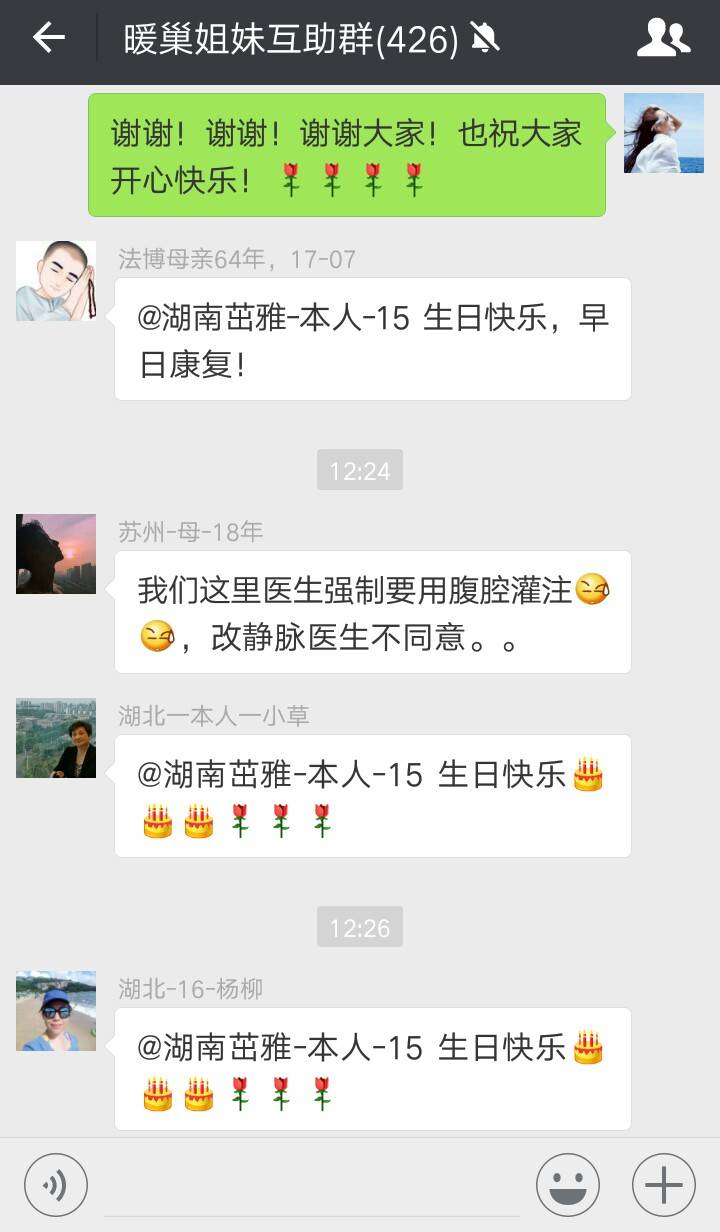This screenshot has height=1232, width=720.
Task: Open the group chat title 暖巢姐妹互助群
Action: 280,40
